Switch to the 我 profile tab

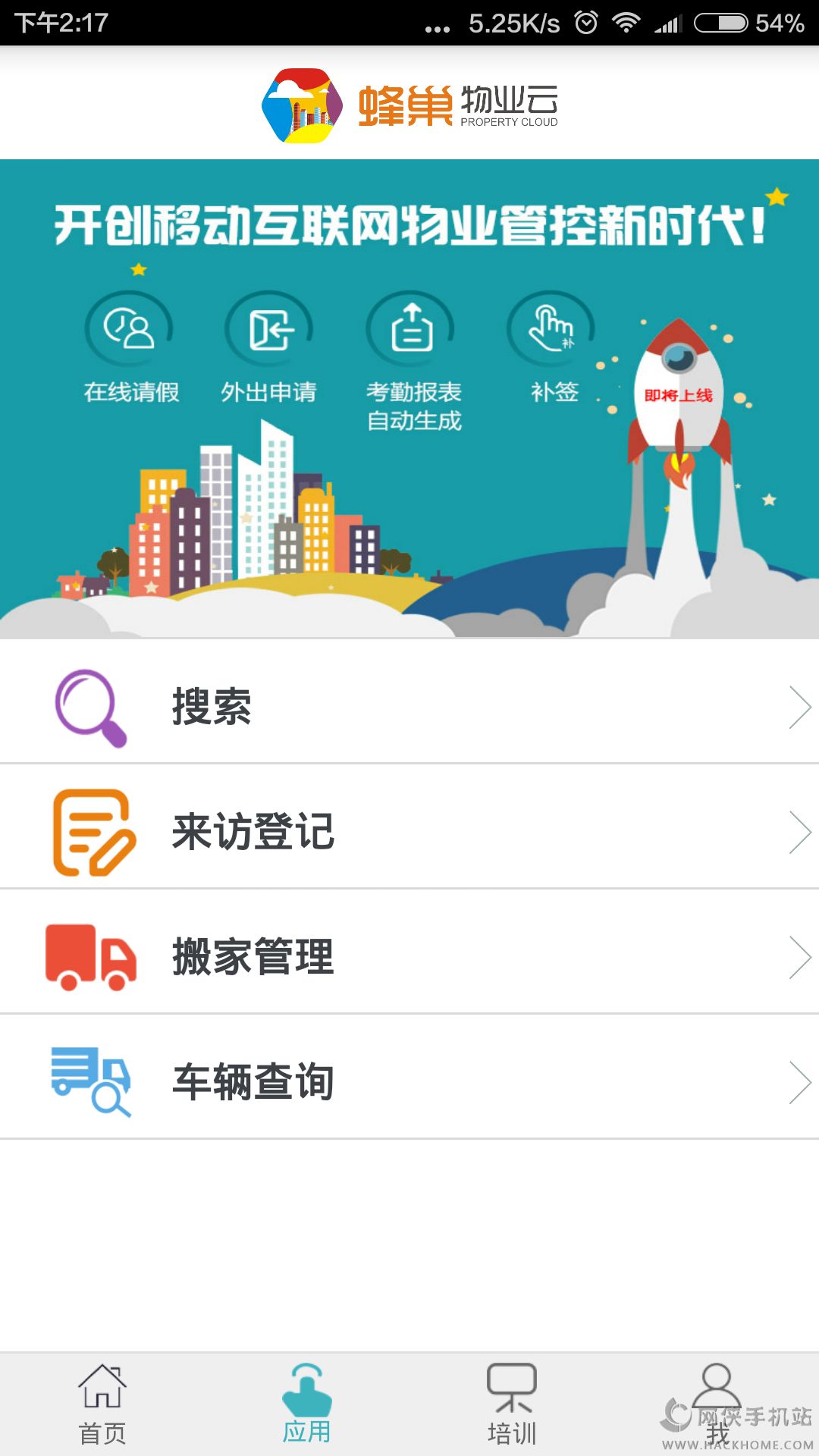click(x=717, y=1404)
